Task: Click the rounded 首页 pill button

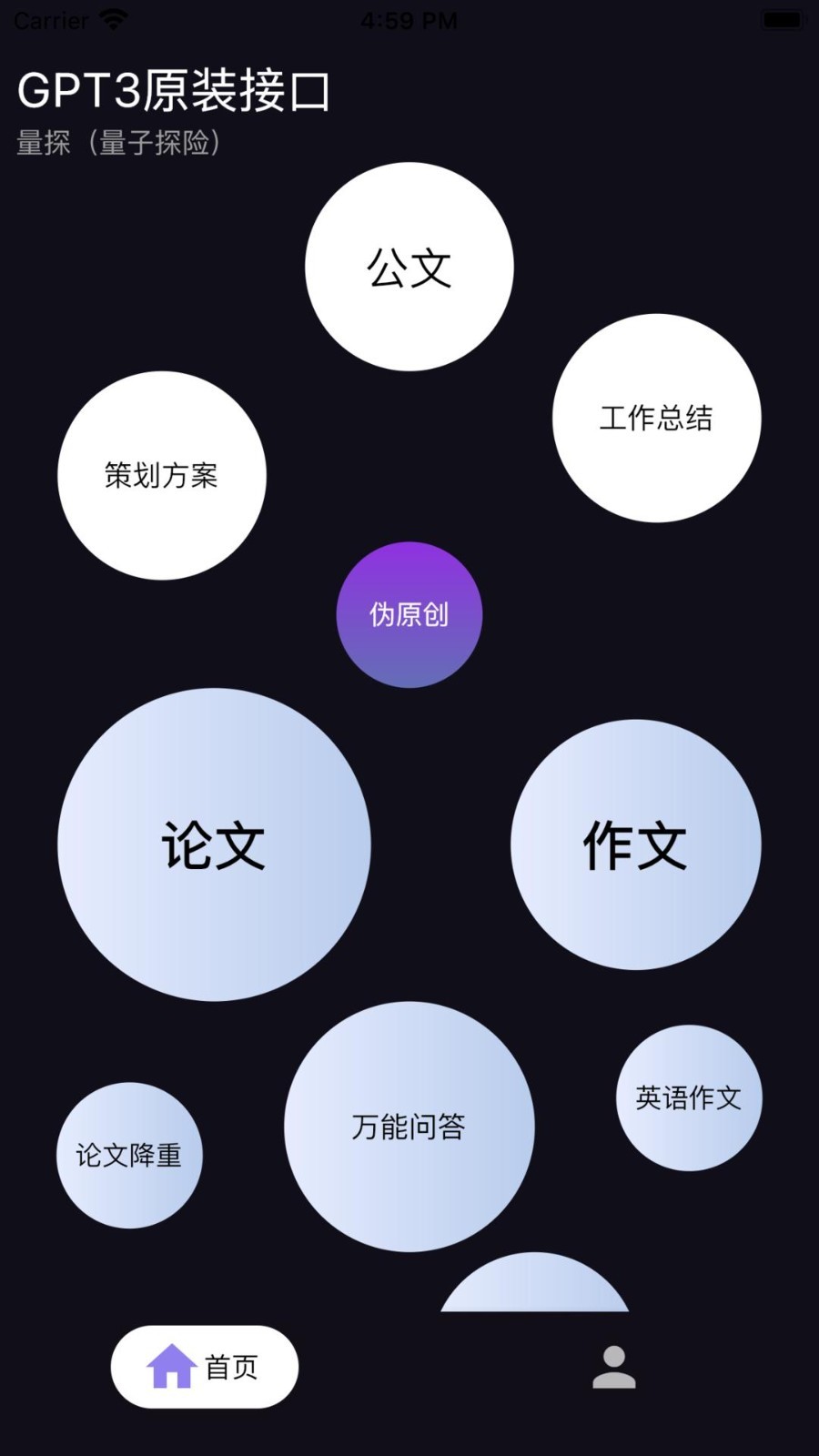Action: click(x=204, y=1366)
